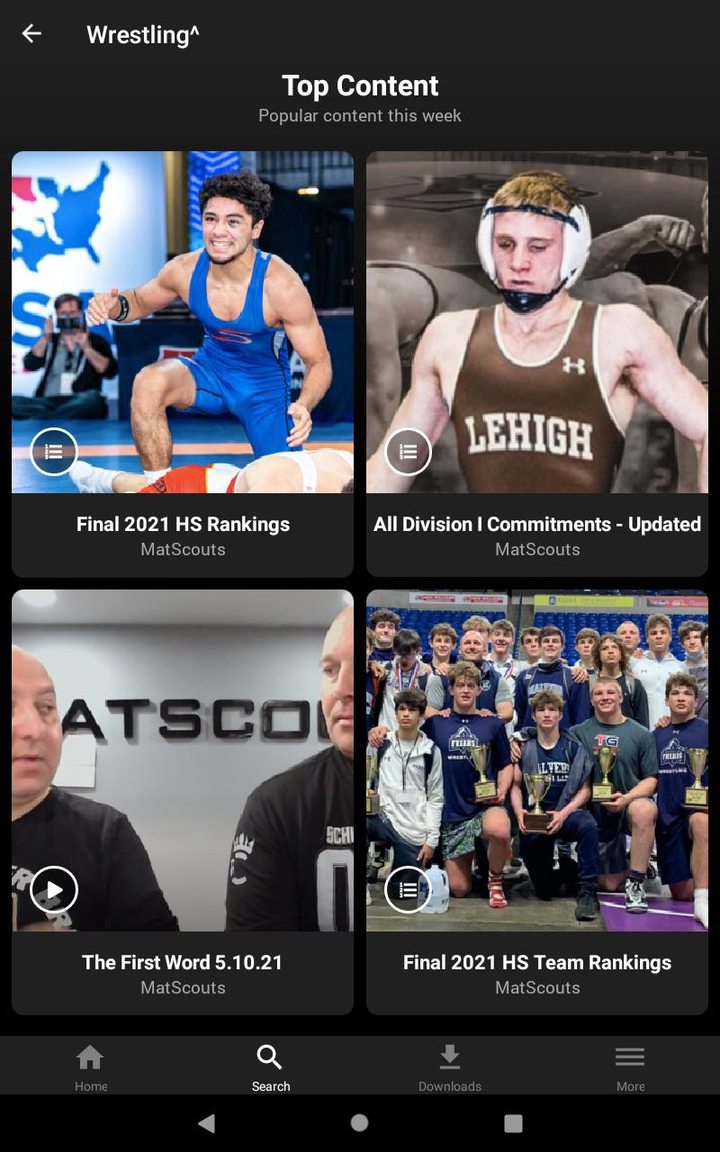Screen dimensions: 720x1152
Task: Switch to the Home tab
Action: tap(90, 1067)
